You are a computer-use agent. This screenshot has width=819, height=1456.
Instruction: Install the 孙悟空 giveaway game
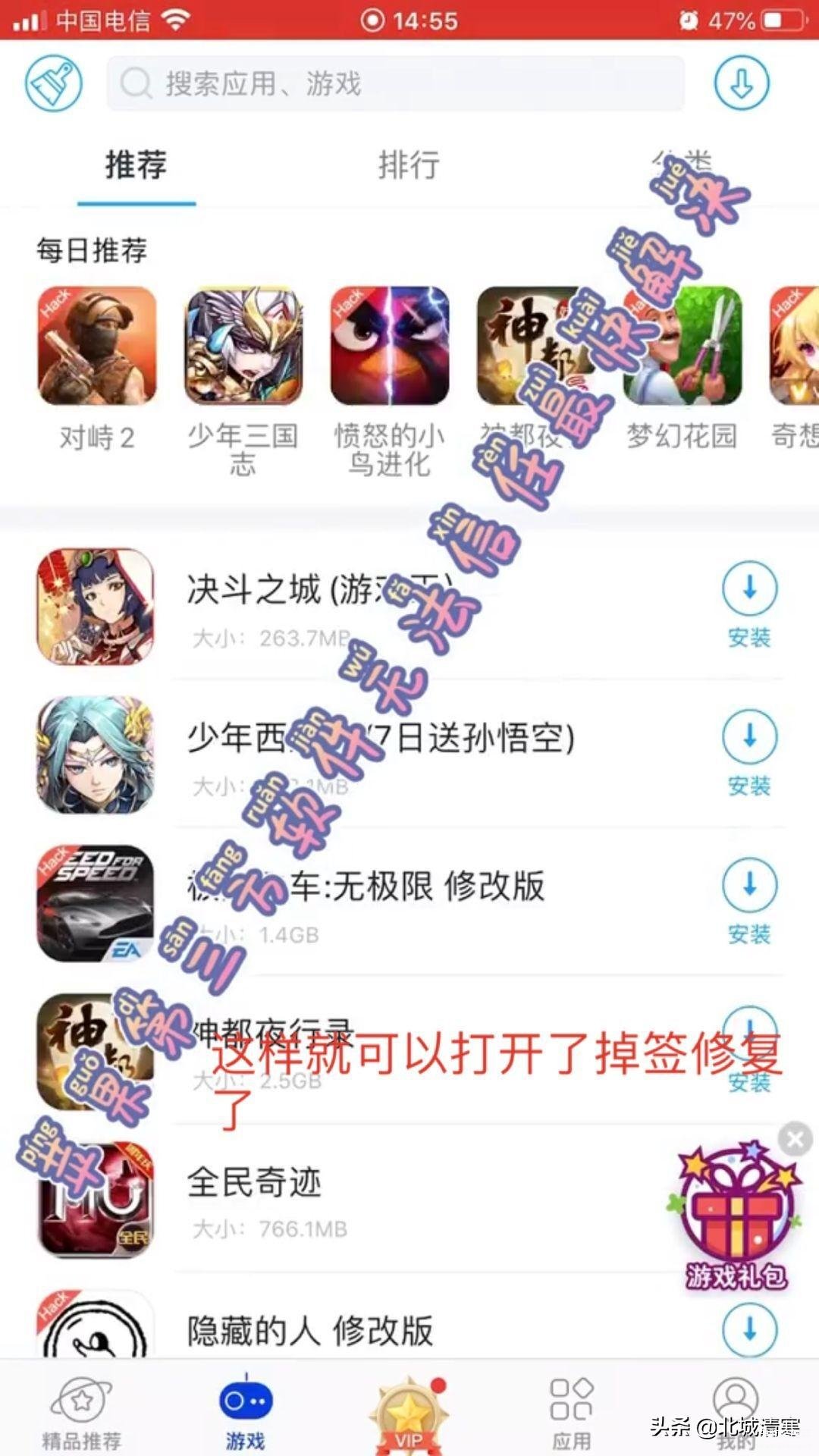[749, 753]
